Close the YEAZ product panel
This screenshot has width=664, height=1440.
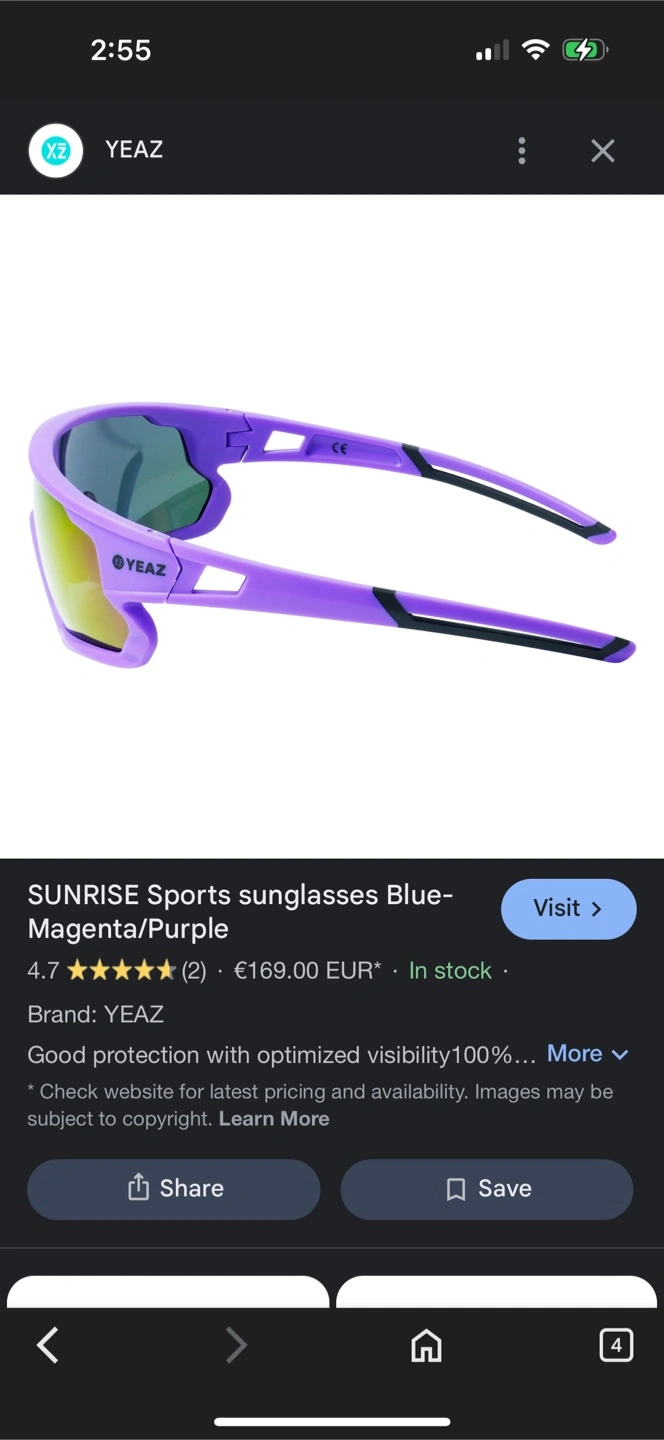point(602,151)
